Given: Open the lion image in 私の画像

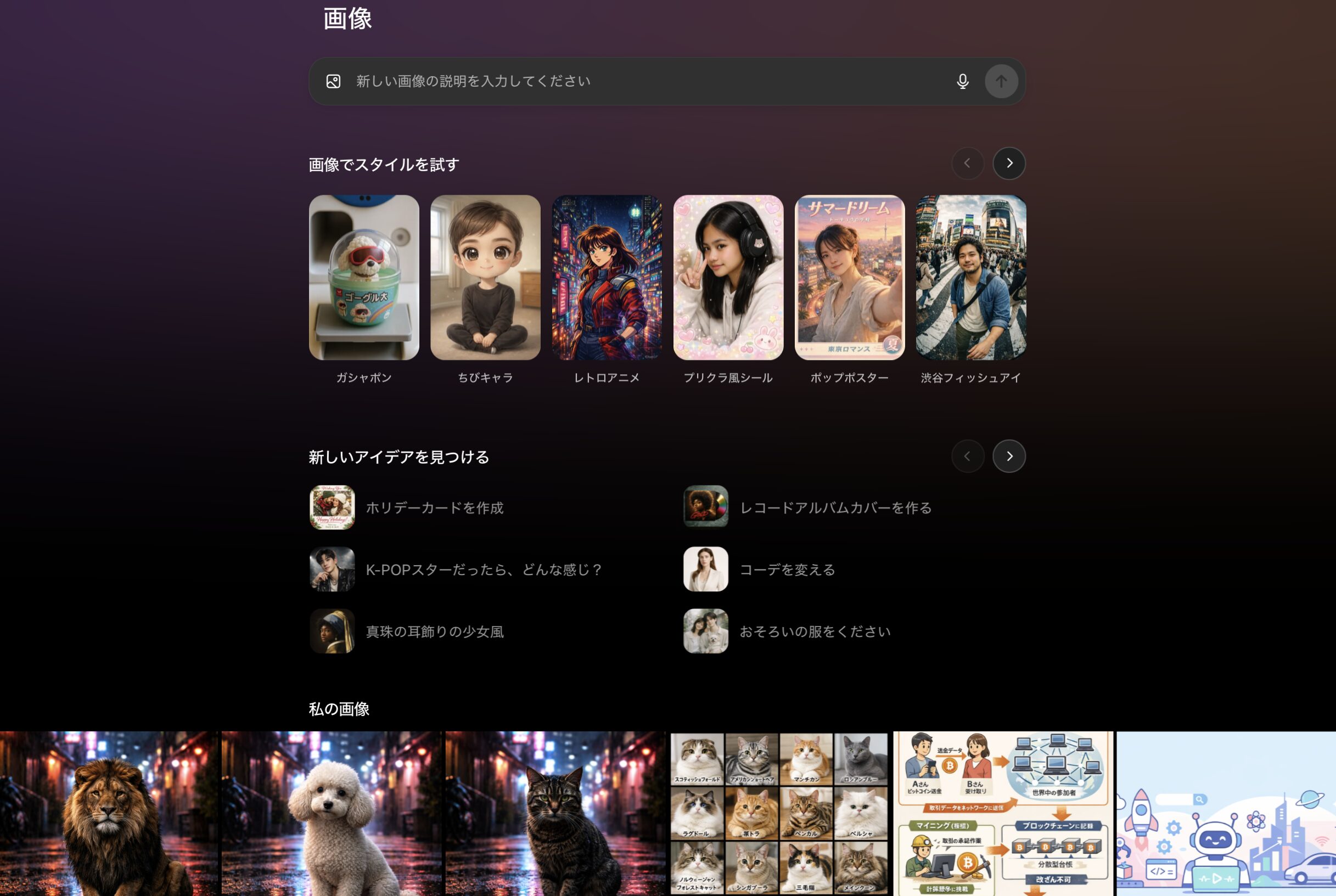Looking at the screenshot, I should coord(109,814).
